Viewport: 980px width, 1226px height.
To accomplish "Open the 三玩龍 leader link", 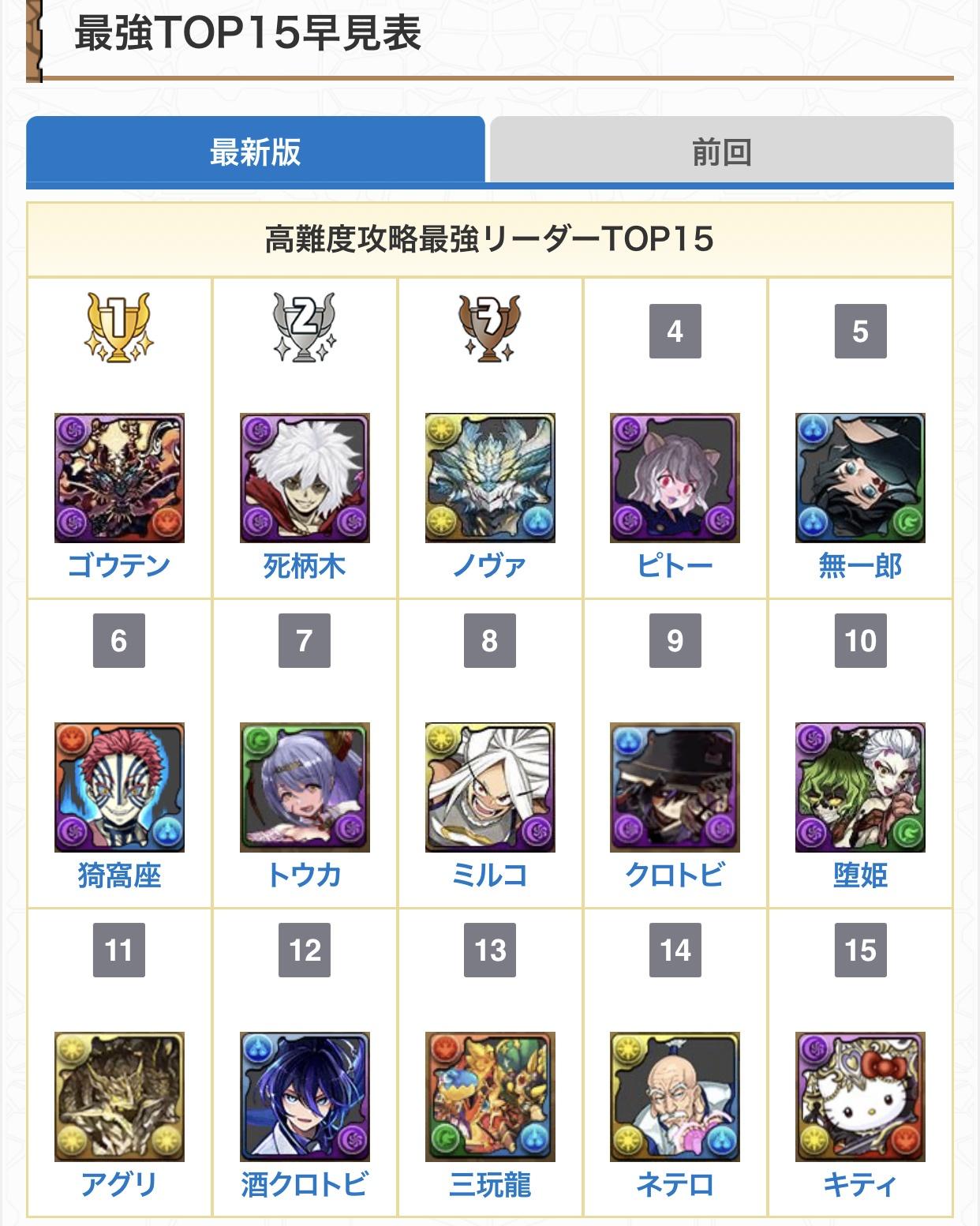I will 489,1183.
